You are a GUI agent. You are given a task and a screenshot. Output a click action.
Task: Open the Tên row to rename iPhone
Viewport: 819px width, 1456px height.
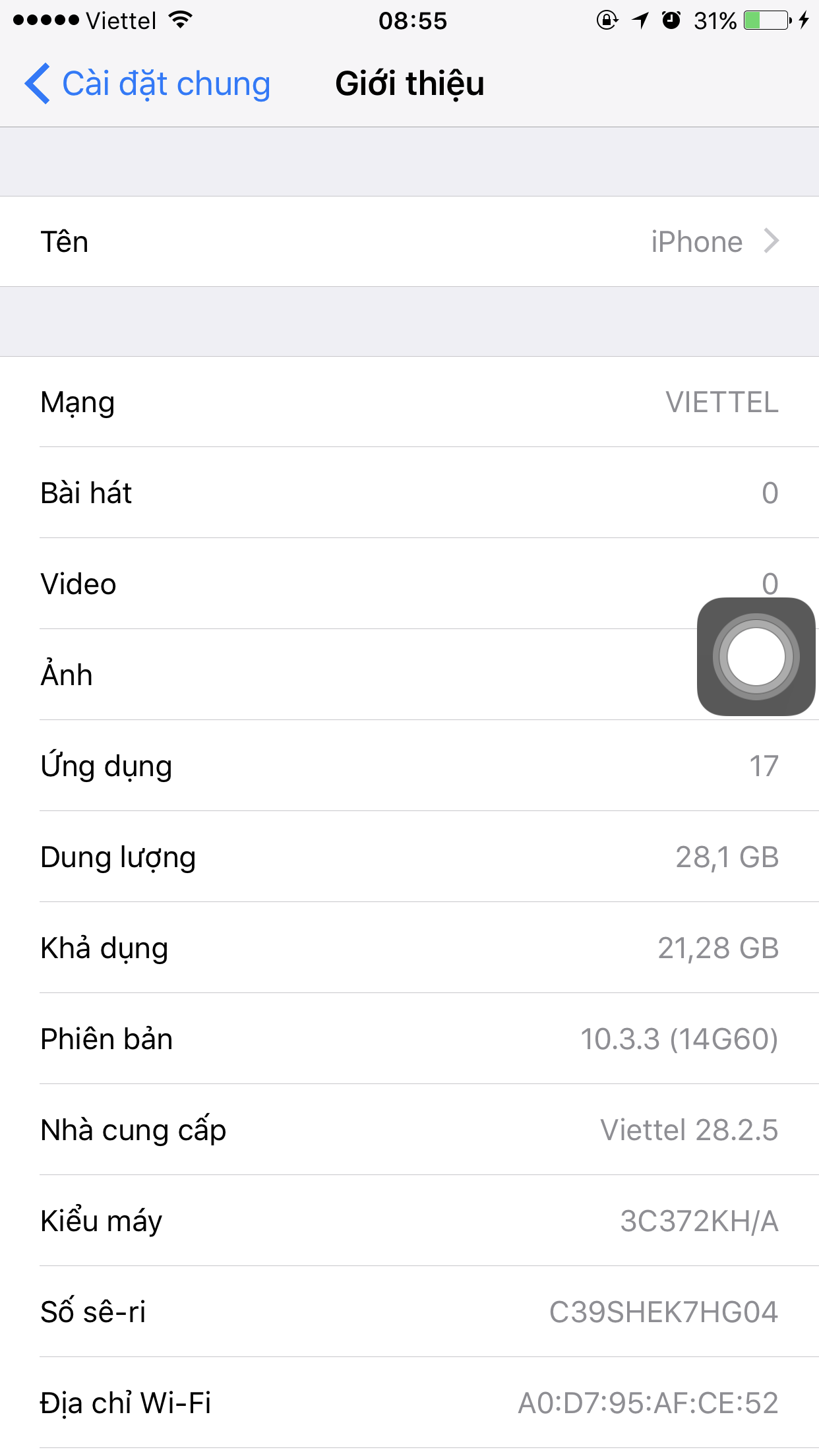(409, 241)
